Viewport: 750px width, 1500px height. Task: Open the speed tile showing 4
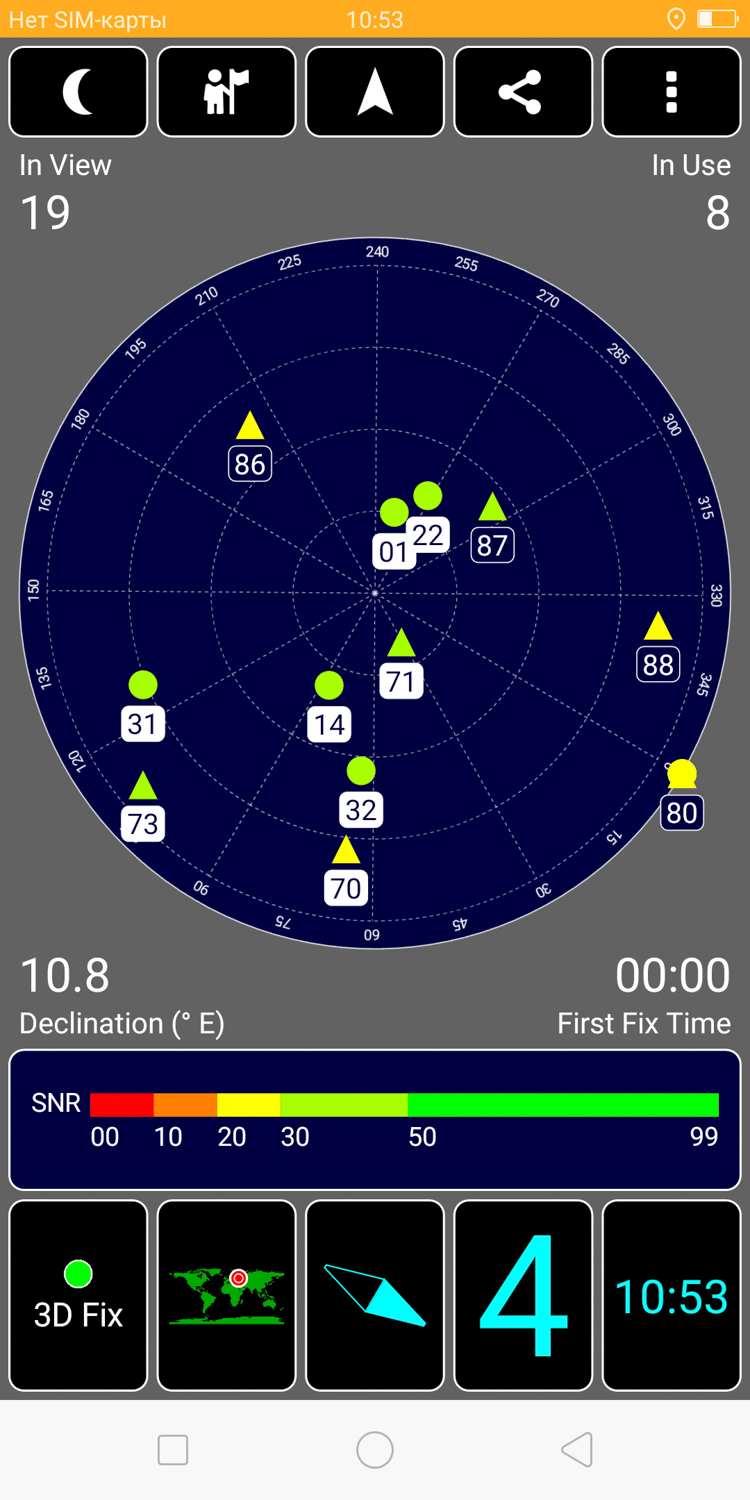pyautogui.click(x=523, y=1295)
